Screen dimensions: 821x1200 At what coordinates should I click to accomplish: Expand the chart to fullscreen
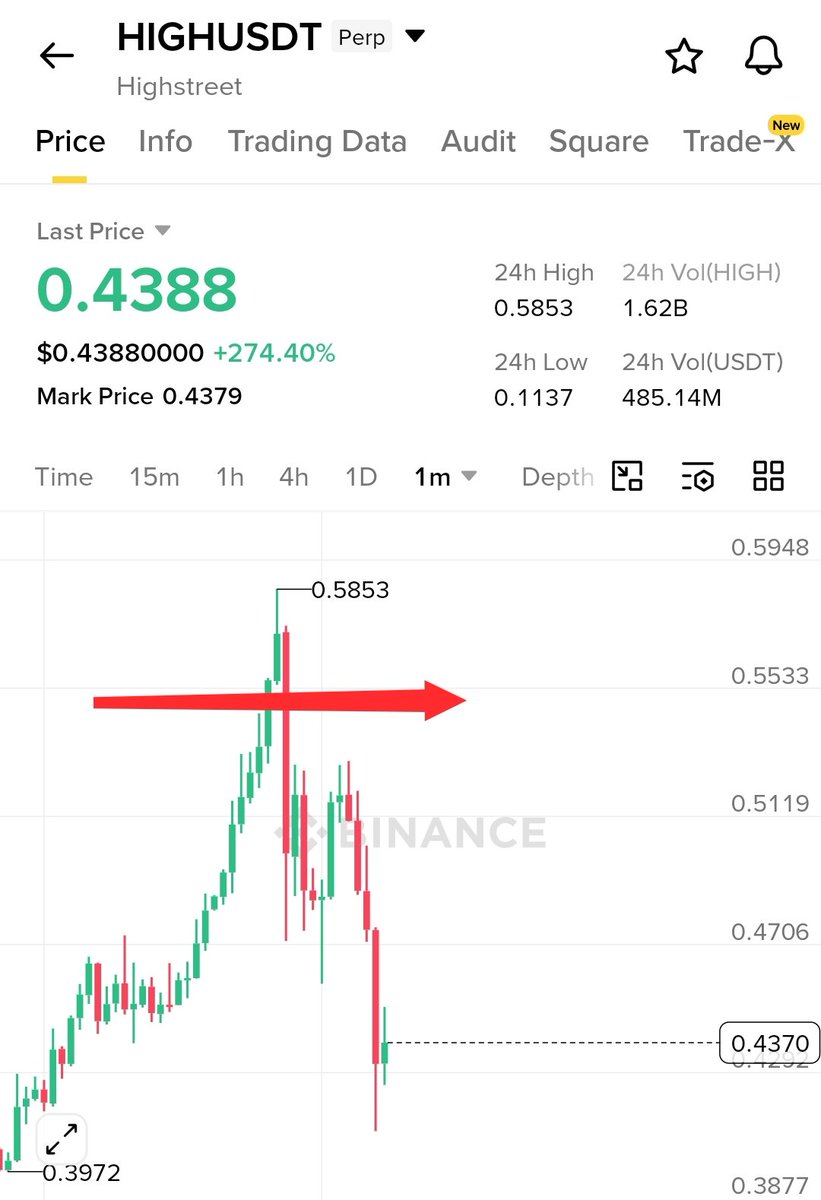[x=62, y=1138]
